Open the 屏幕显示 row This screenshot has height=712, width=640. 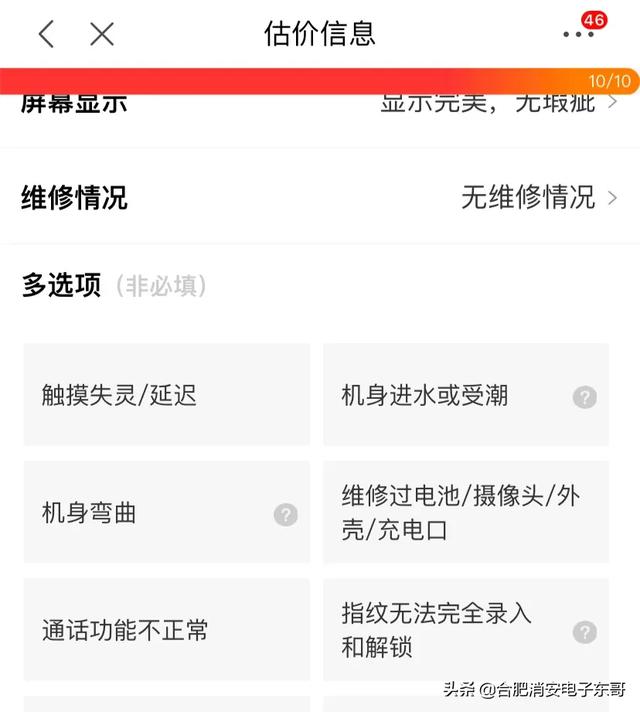pos(320,104)
